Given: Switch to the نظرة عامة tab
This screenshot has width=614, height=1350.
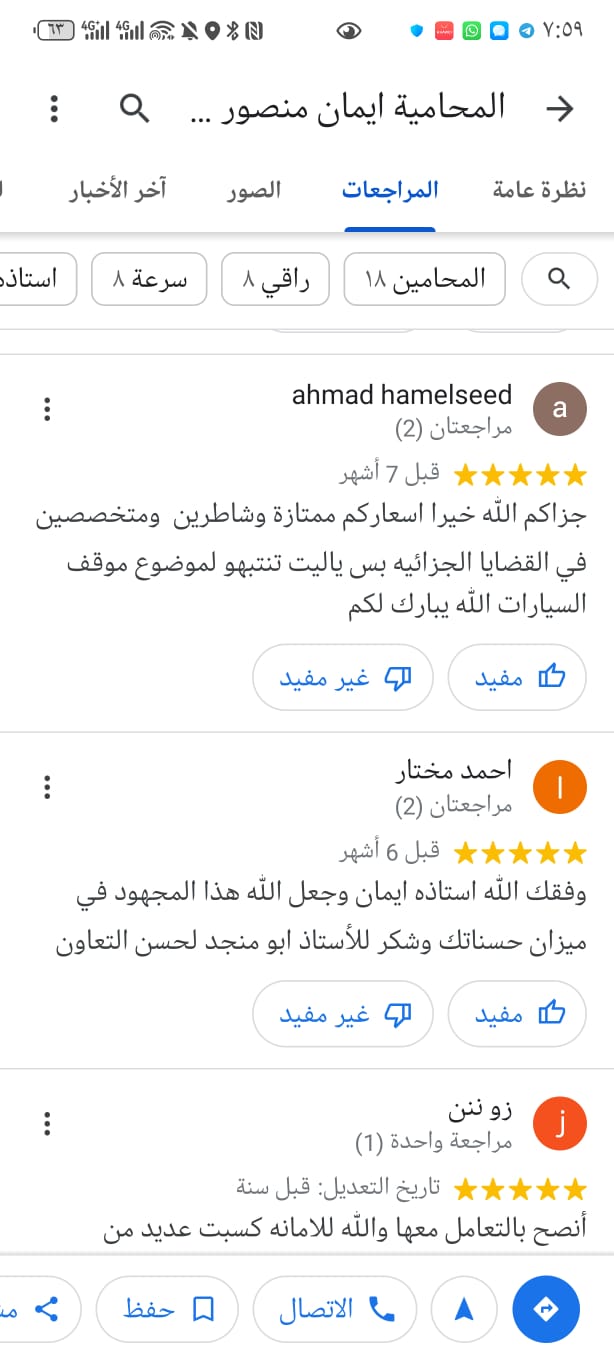Looking at the screenshot, I should click(539, 190).
